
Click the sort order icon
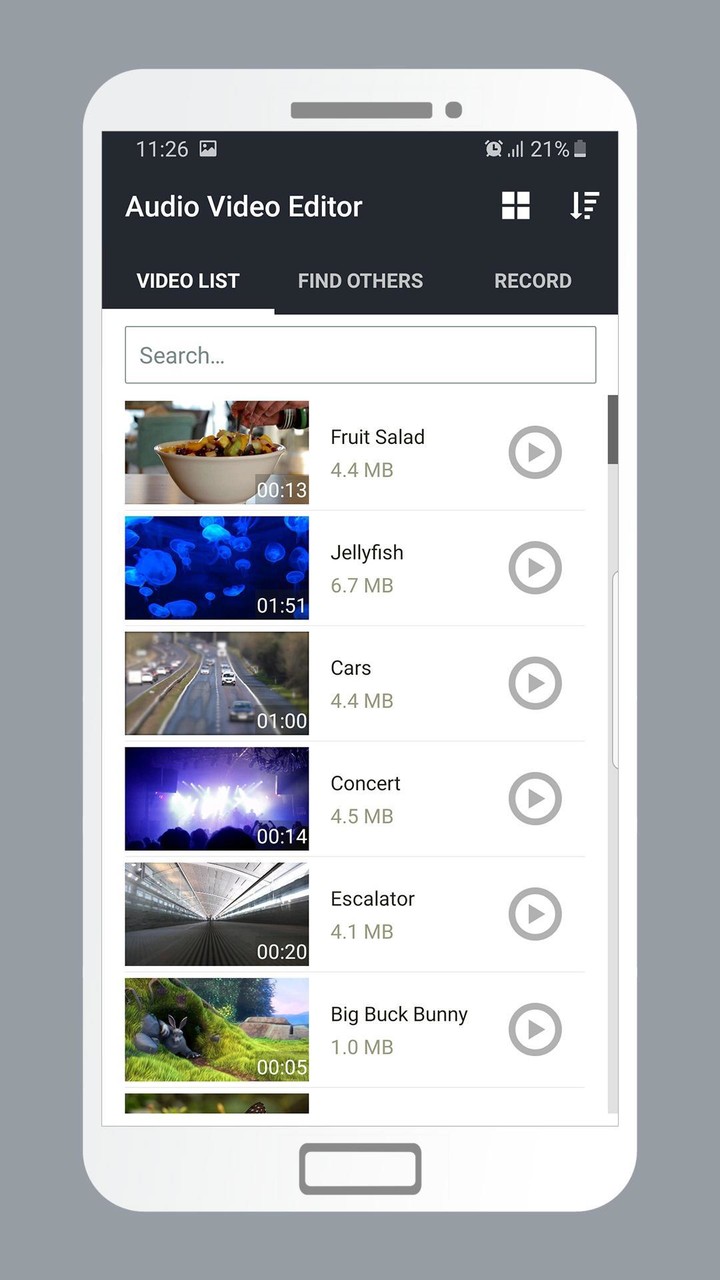[x=584, y=206]
